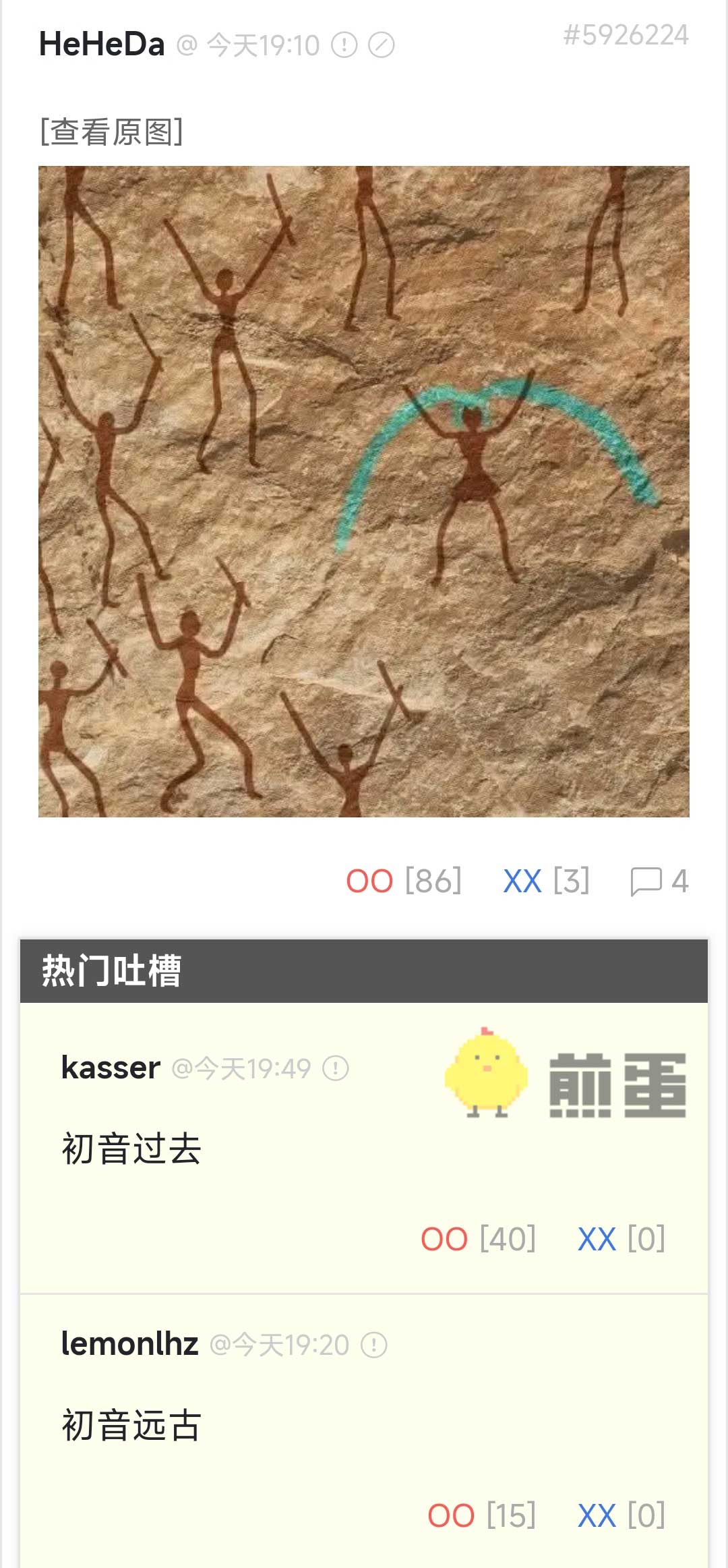728x1568 pixels.
Task: Report HeHeDa's post via exclamation icon
Action: tap(344, 45)
